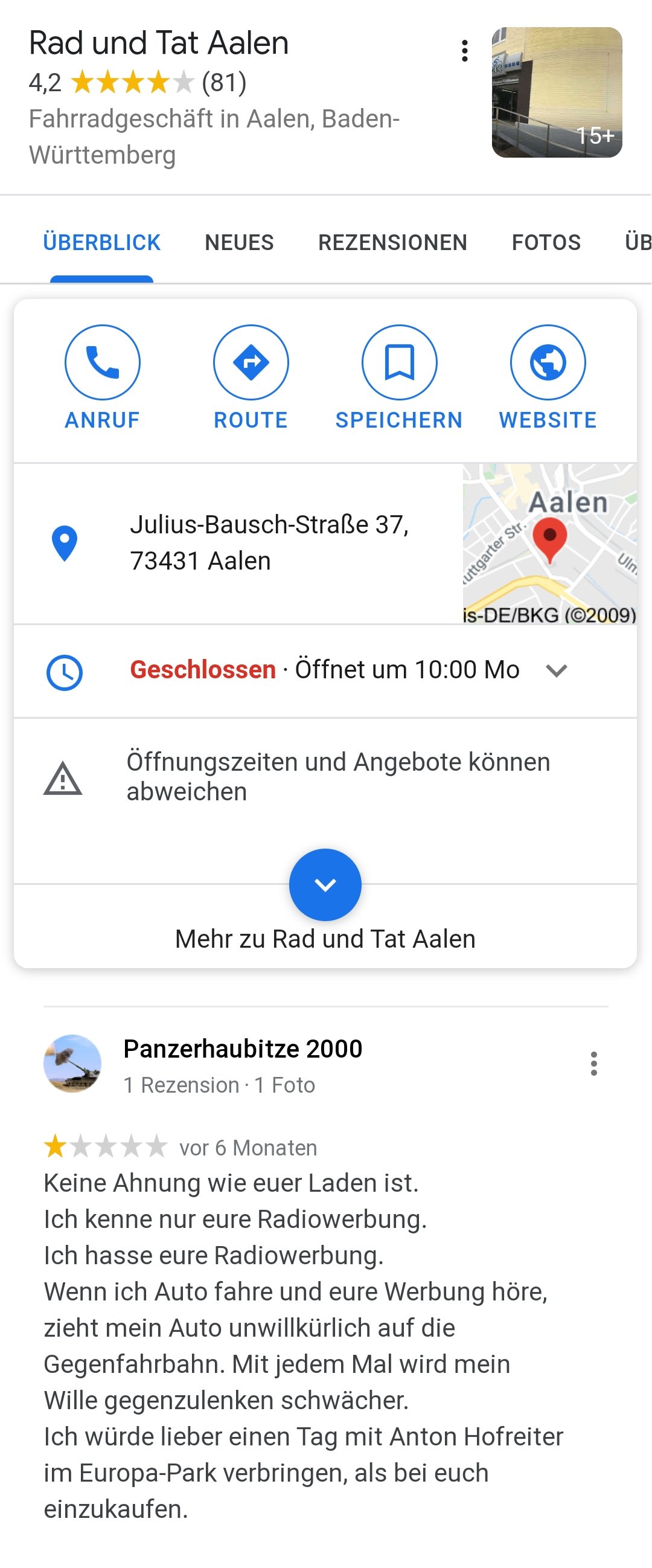
Task: Open the business photo thumbnail with 15+
Action: tap(557, 92)
